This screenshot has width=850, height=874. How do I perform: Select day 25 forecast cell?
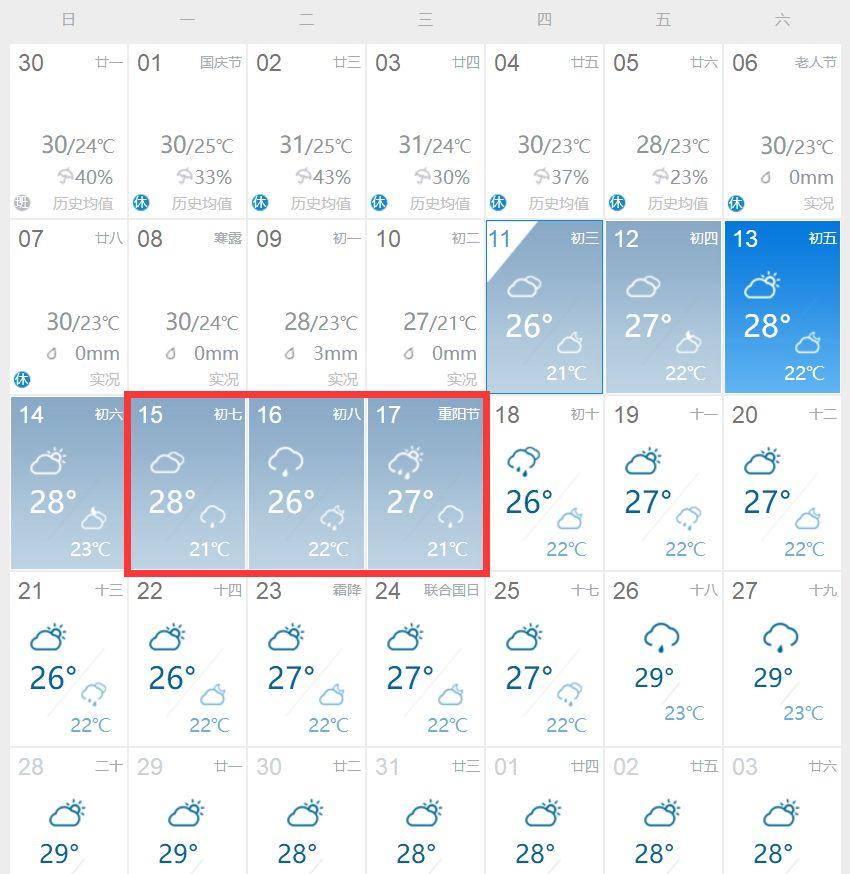point(544,659)
